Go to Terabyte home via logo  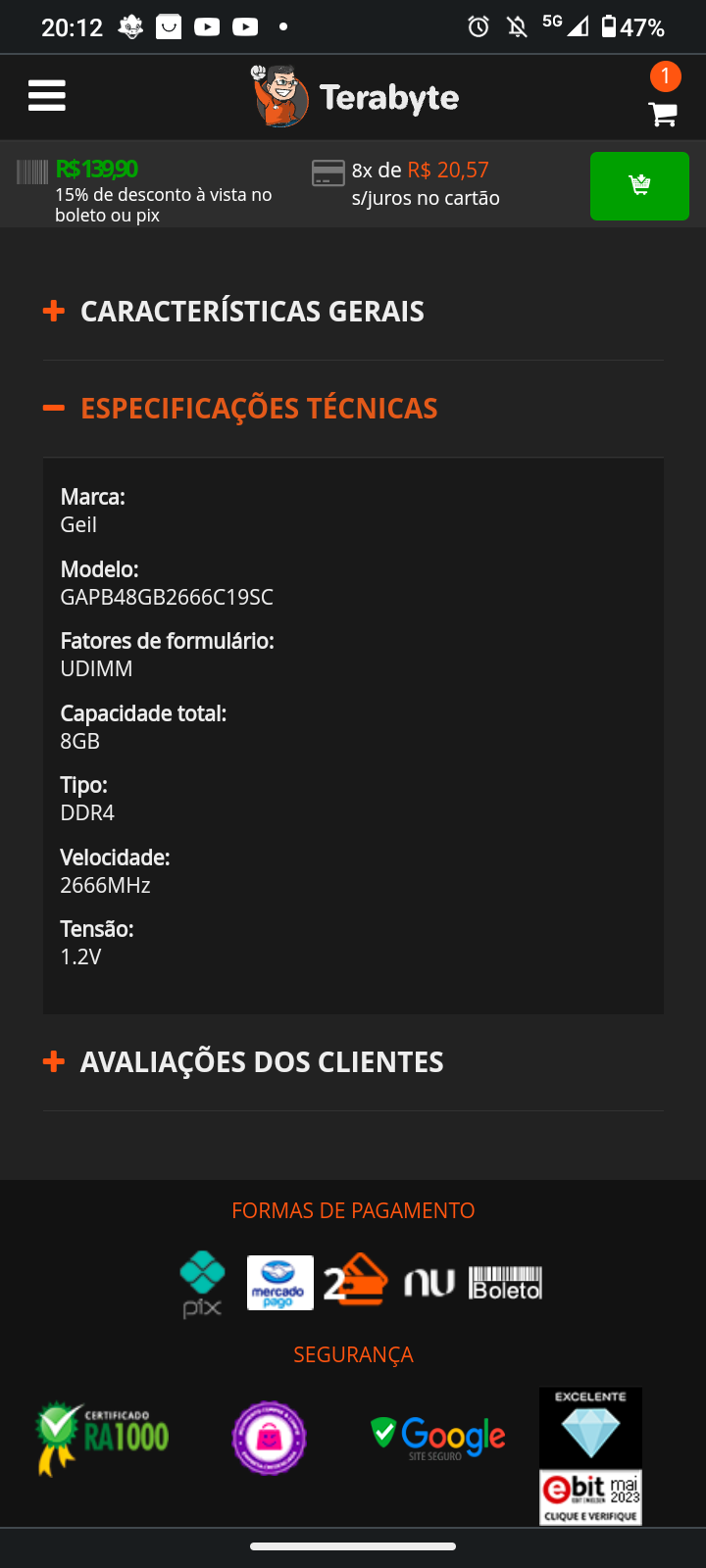pyautogui.click(x=354, y=96)
